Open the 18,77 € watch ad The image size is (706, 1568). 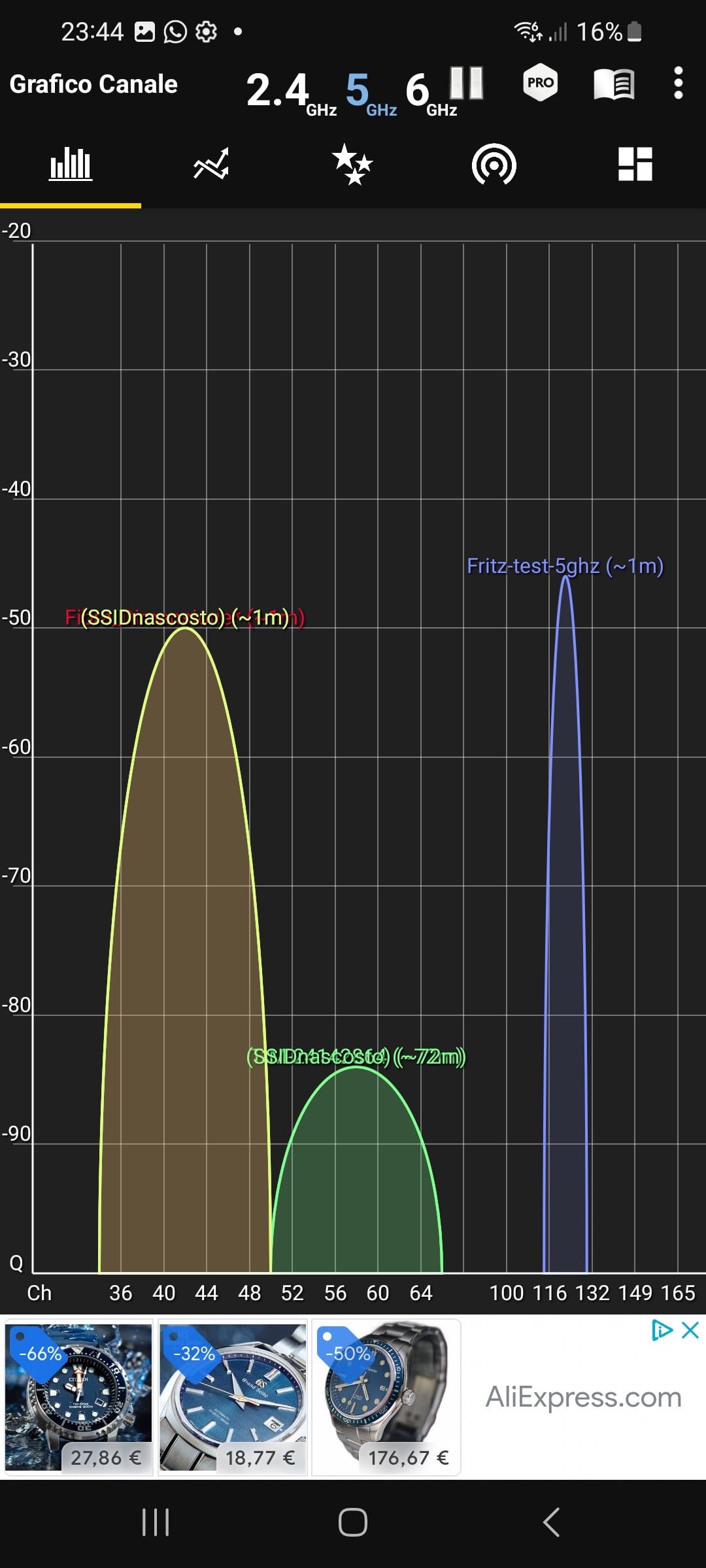point(233,1397)
